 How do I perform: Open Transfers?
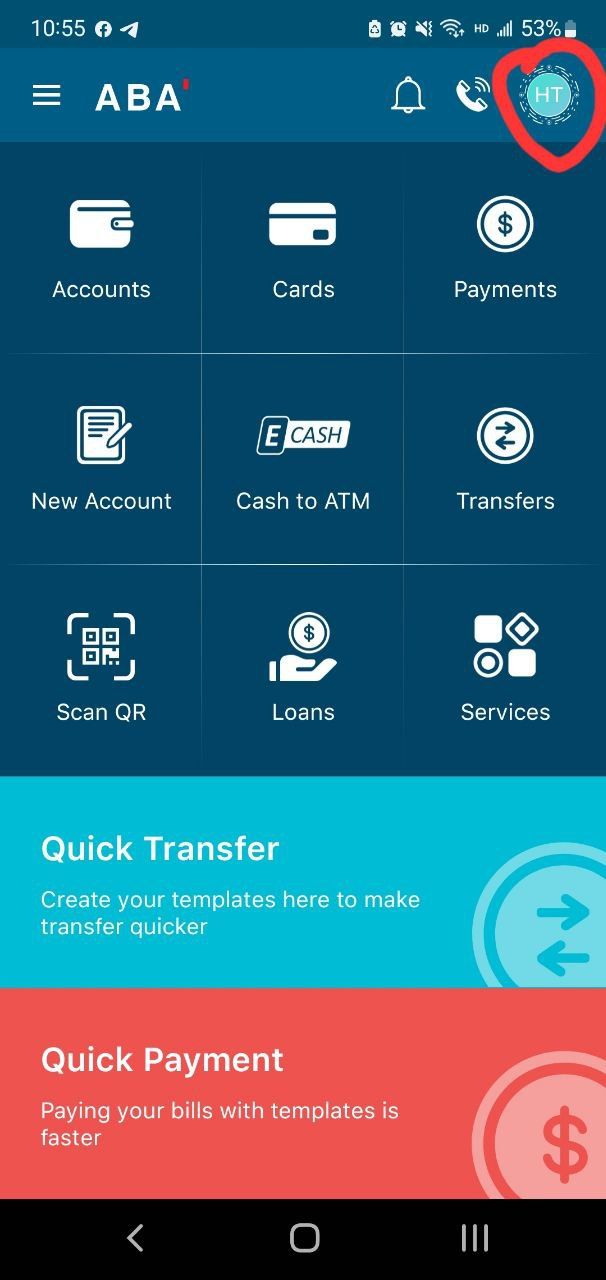coord(505,459)
